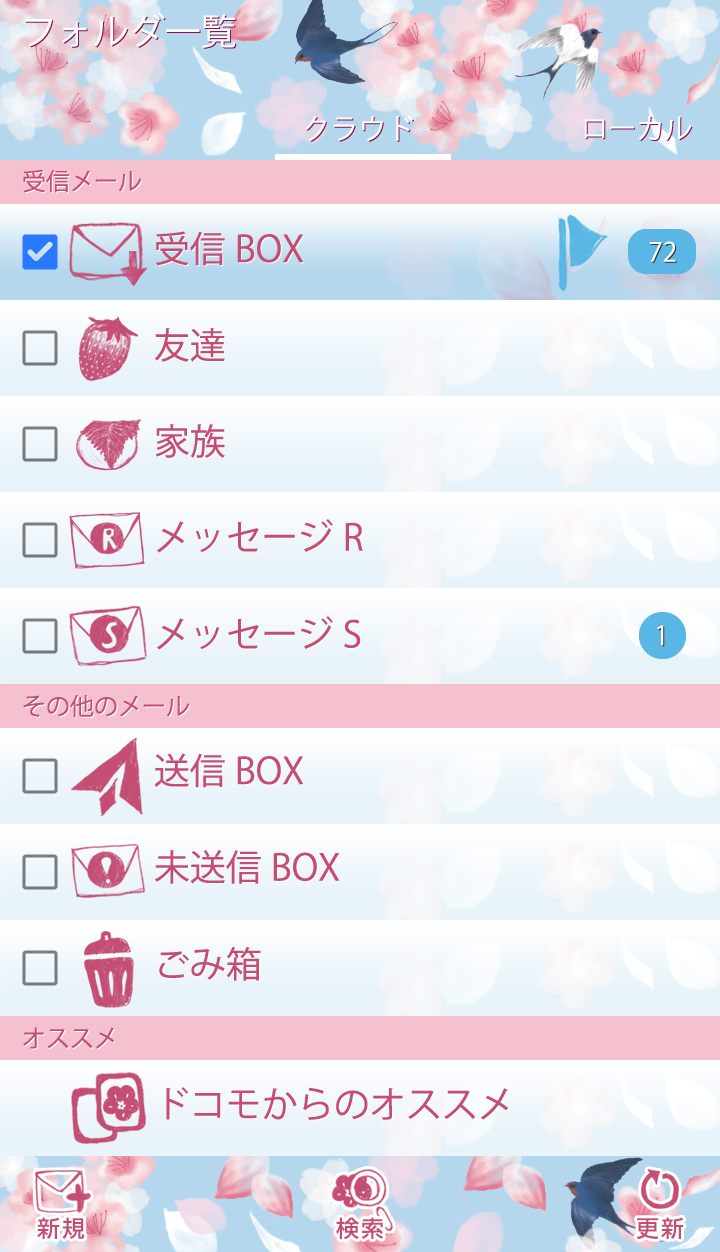
Task: Open the 未送信 BOX folder
Action: 300,869
